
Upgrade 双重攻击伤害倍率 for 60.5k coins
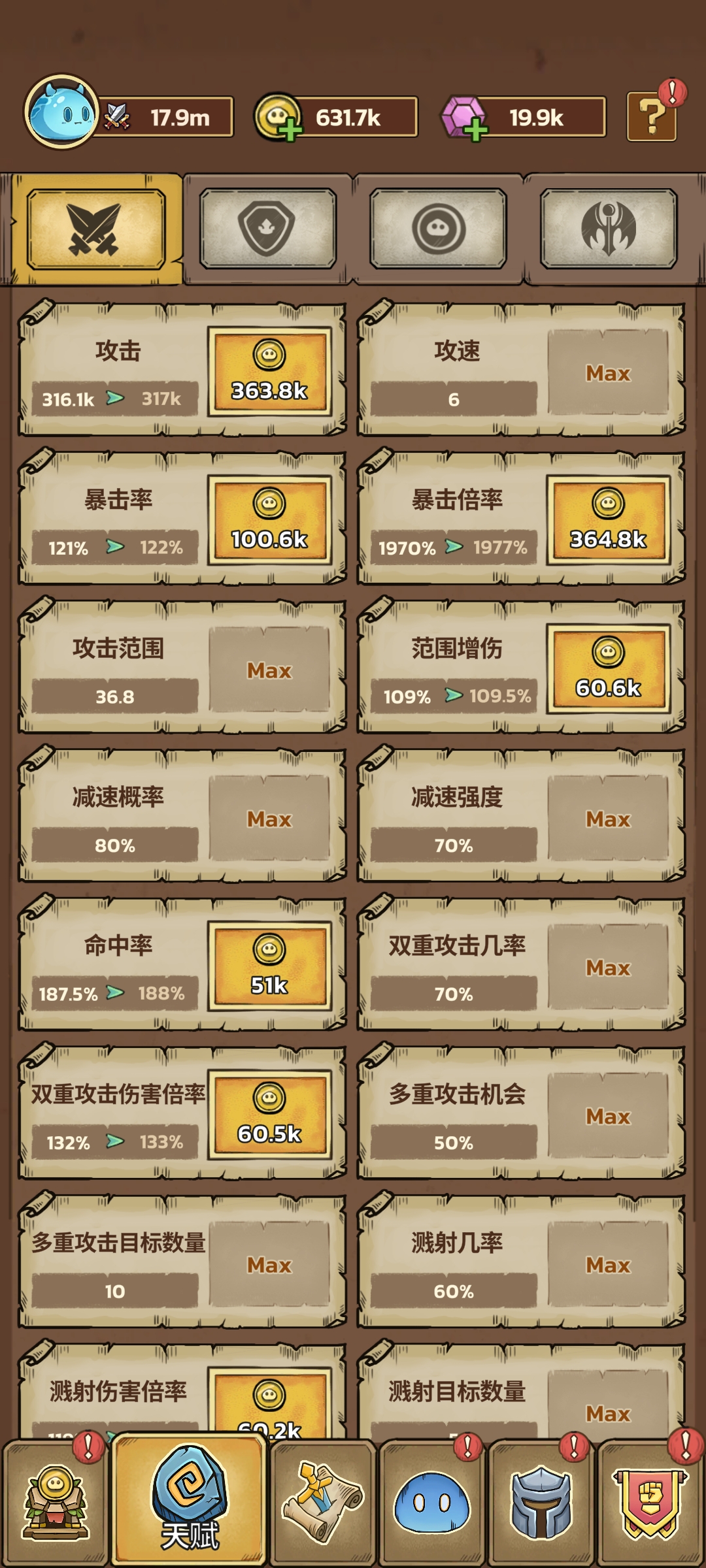269,1115
